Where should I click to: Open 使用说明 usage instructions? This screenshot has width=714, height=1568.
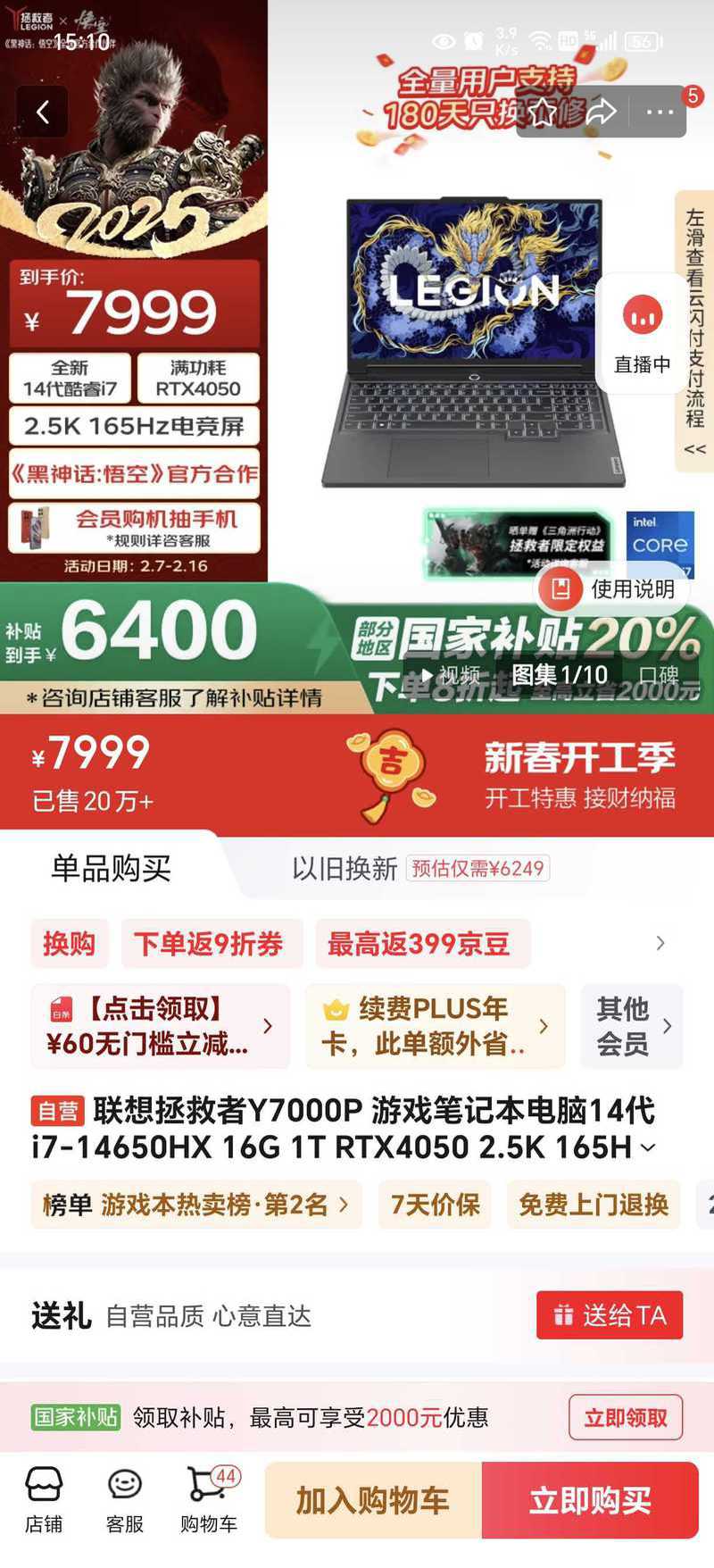coord(616,588)
